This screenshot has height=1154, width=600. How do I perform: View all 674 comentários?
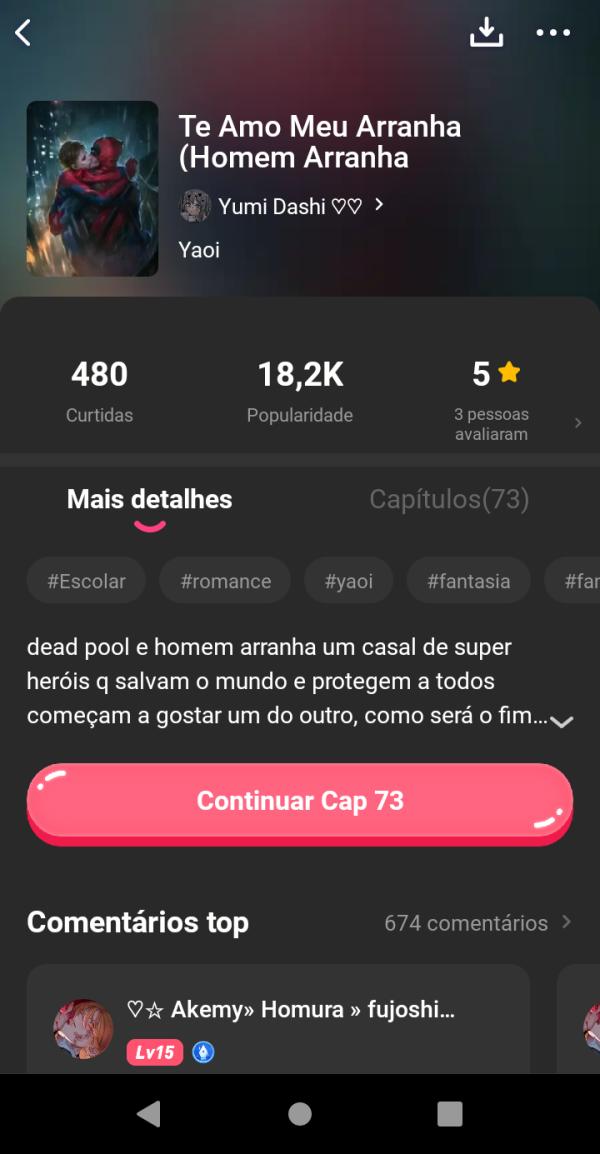[477, 923]
